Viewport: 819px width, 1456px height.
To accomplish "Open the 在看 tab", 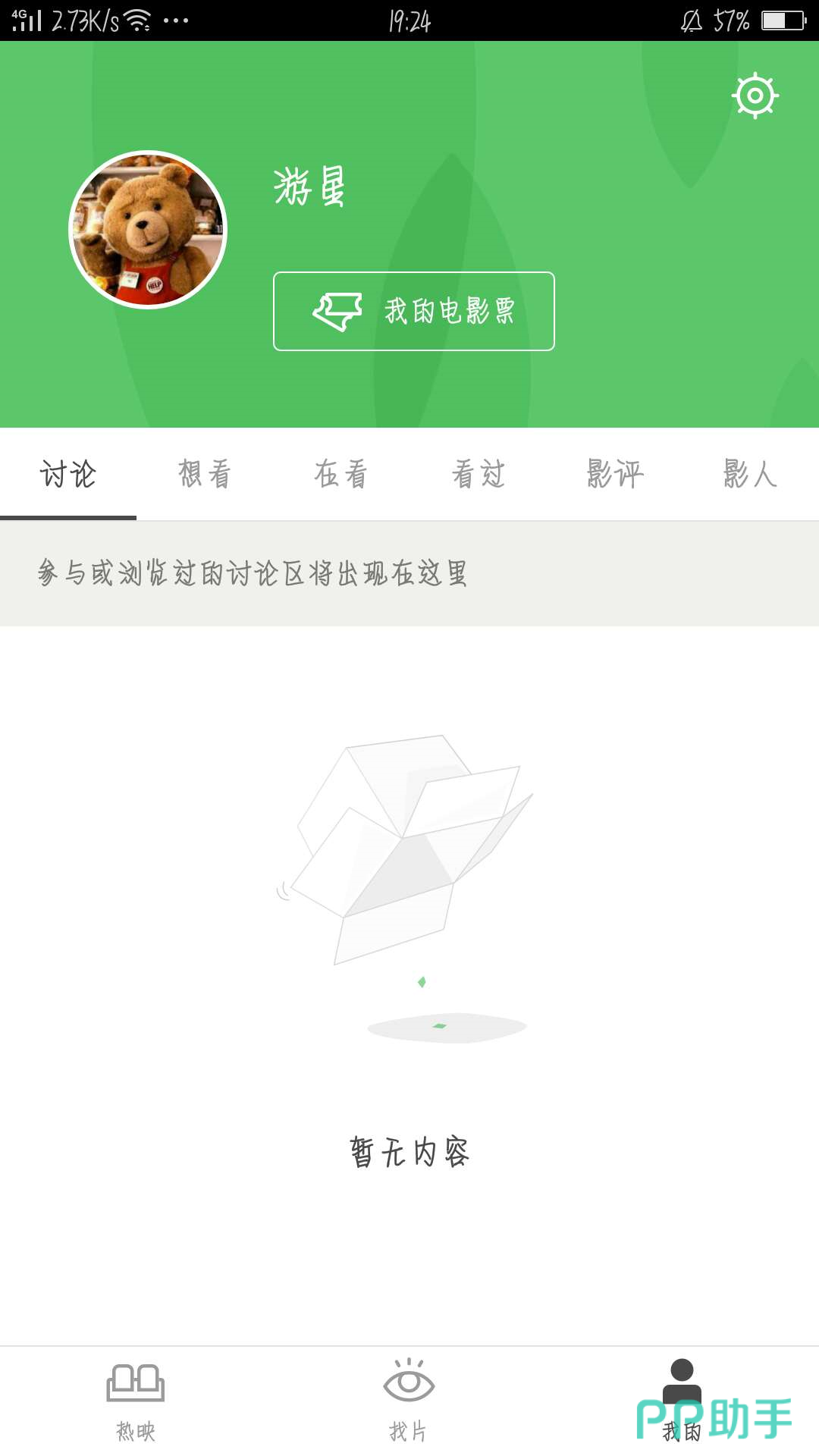I will click(341, 473).
